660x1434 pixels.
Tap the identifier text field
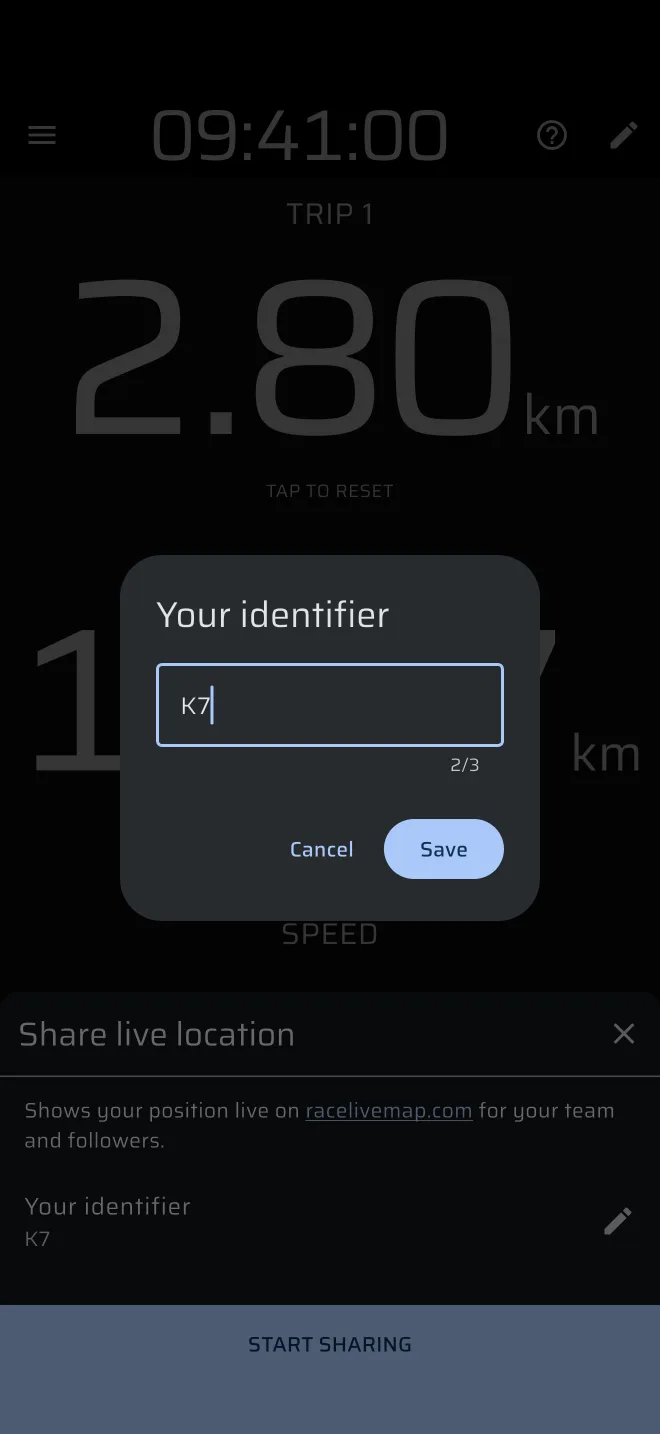coord(330,705)
